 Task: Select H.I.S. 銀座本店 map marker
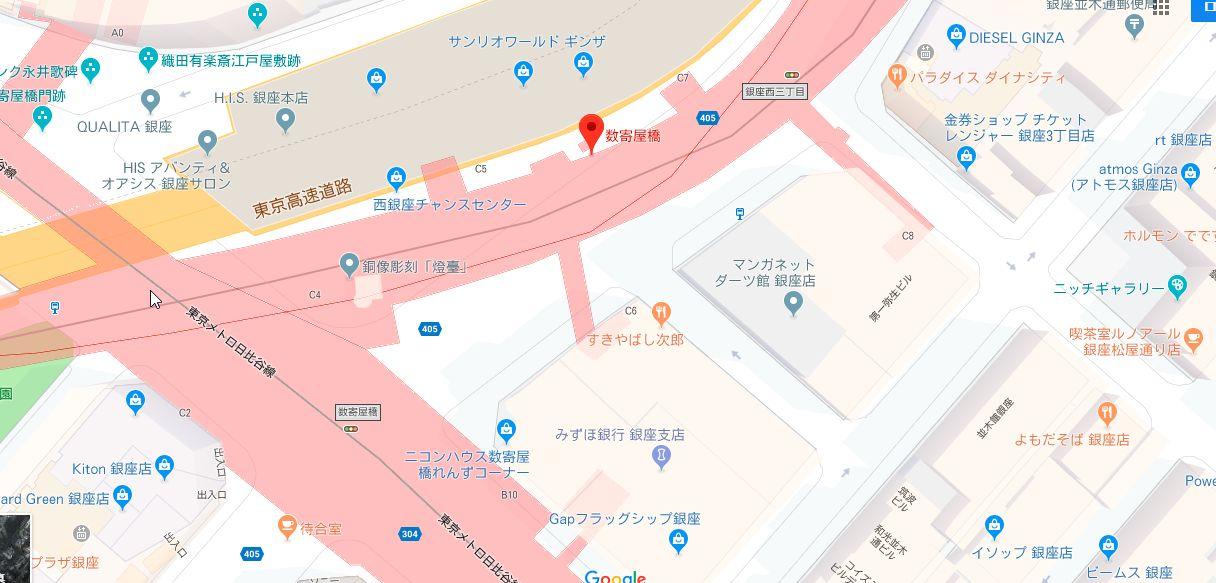(x=285, y=120)
